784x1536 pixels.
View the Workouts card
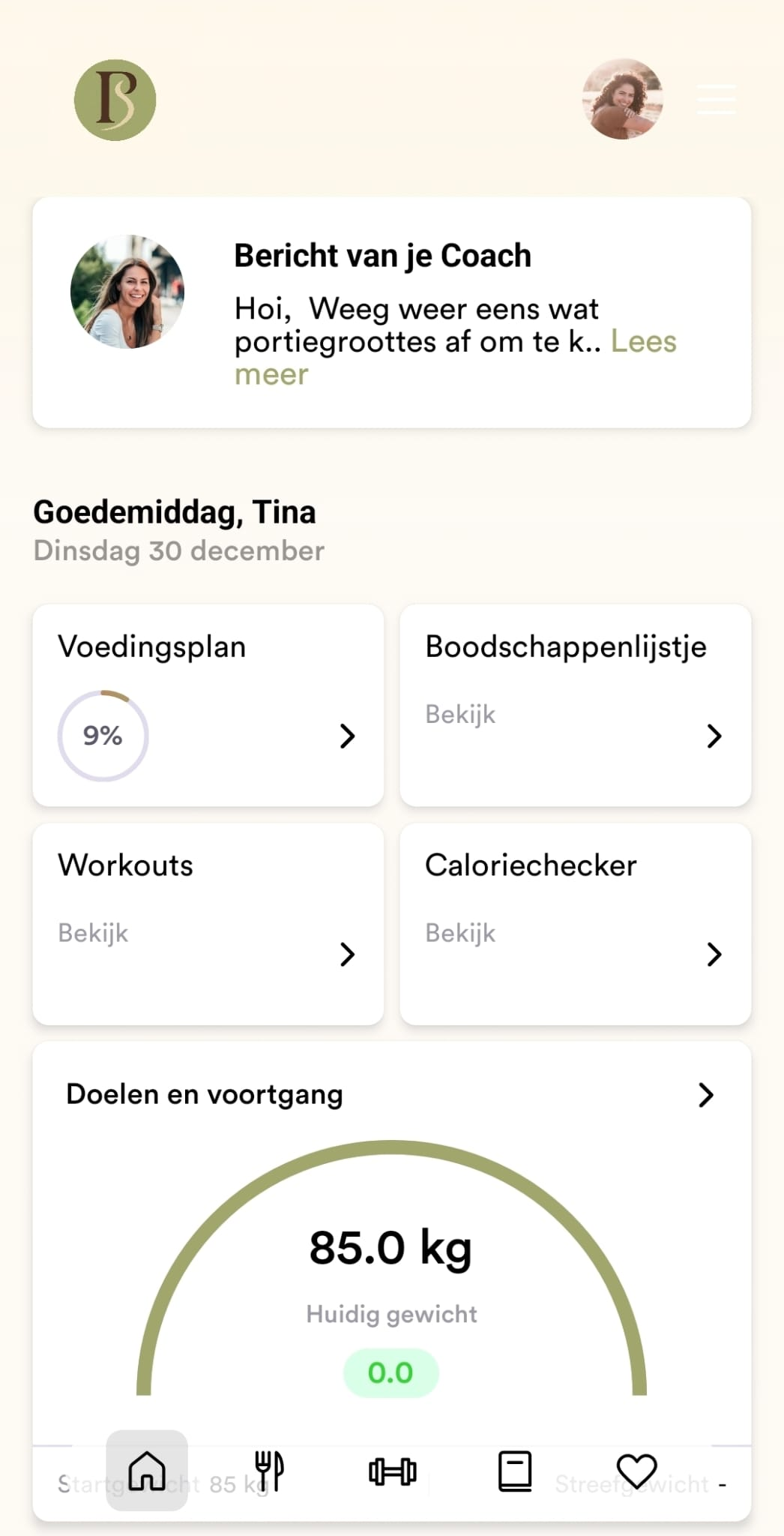point(208,923)
